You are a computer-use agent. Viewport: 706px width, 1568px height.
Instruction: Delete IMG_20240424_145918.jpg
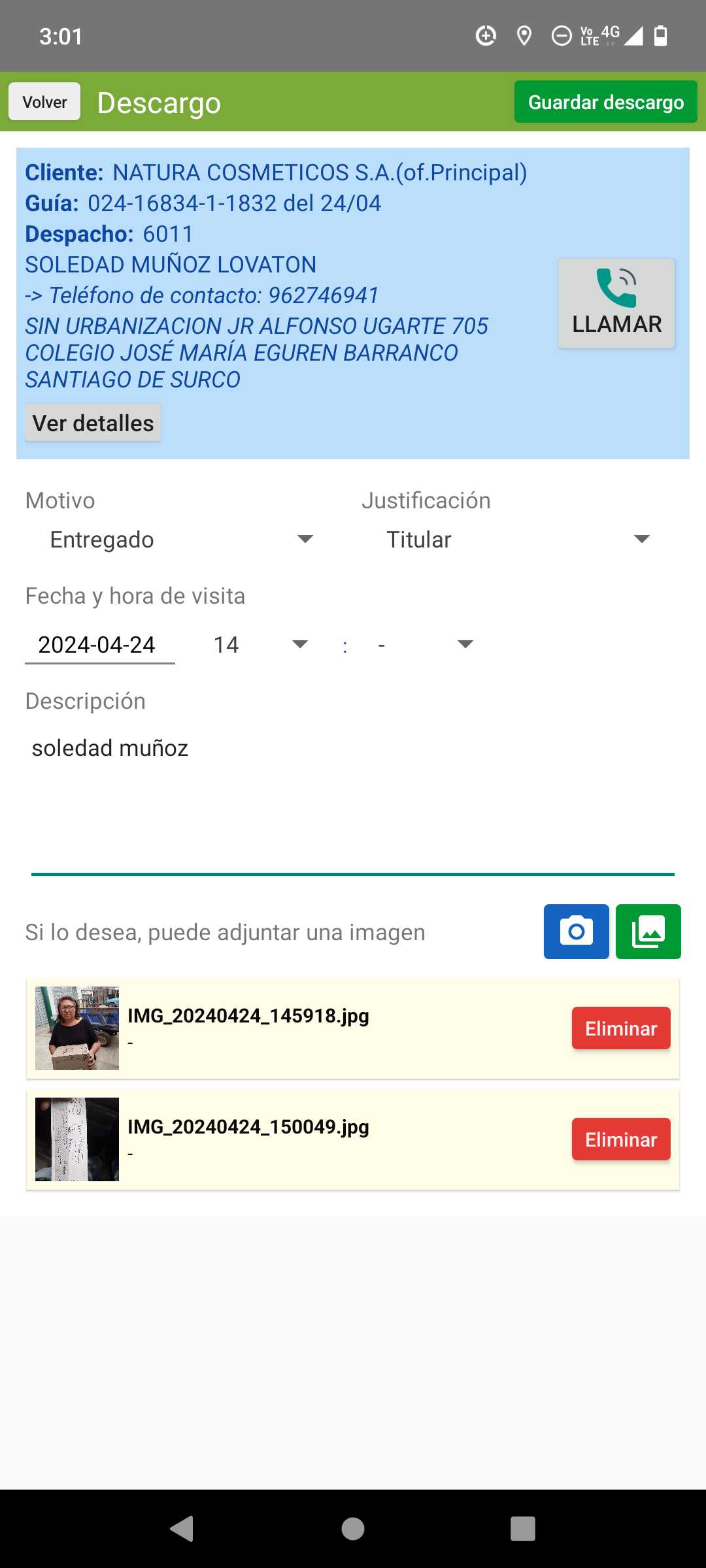[620, 1028]
